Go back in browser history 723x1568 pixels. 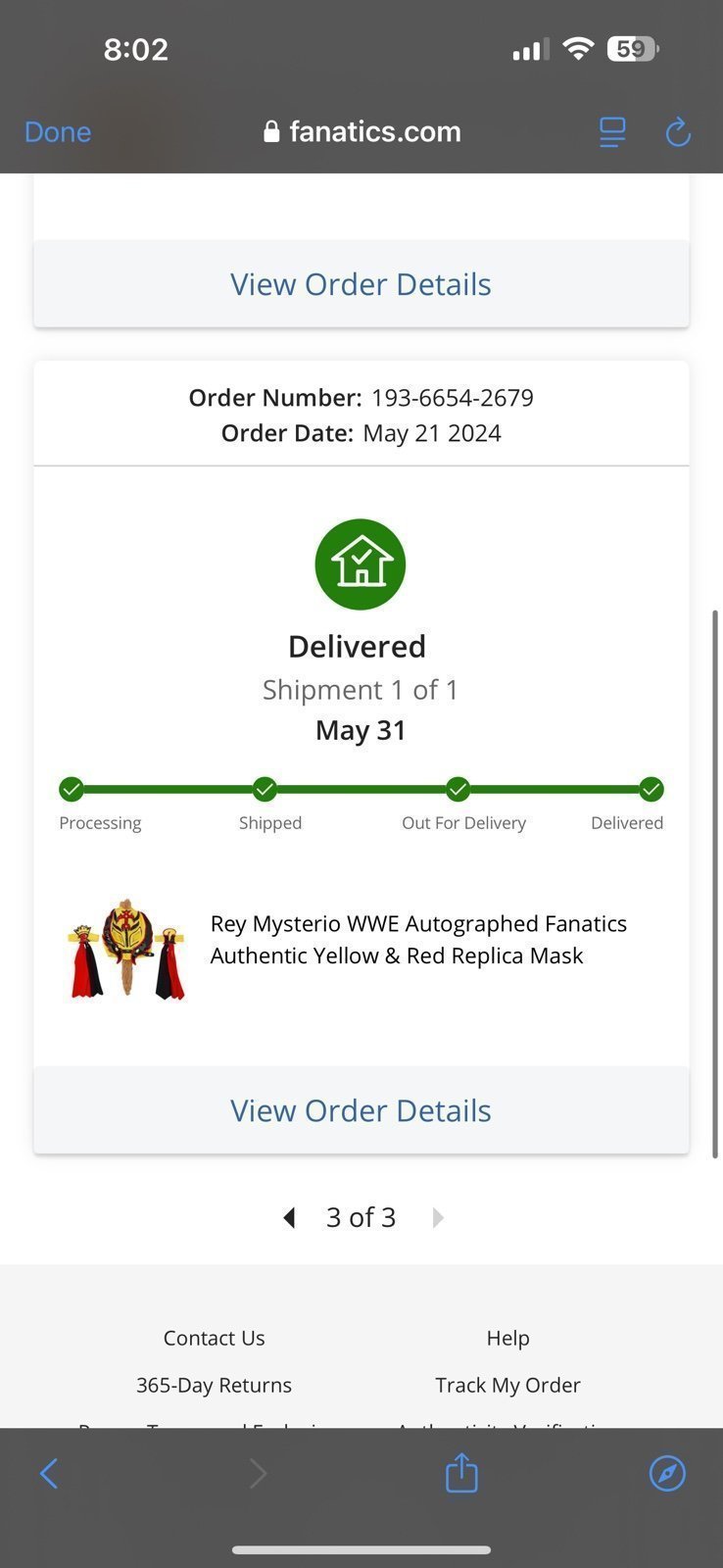(49, 1473)
